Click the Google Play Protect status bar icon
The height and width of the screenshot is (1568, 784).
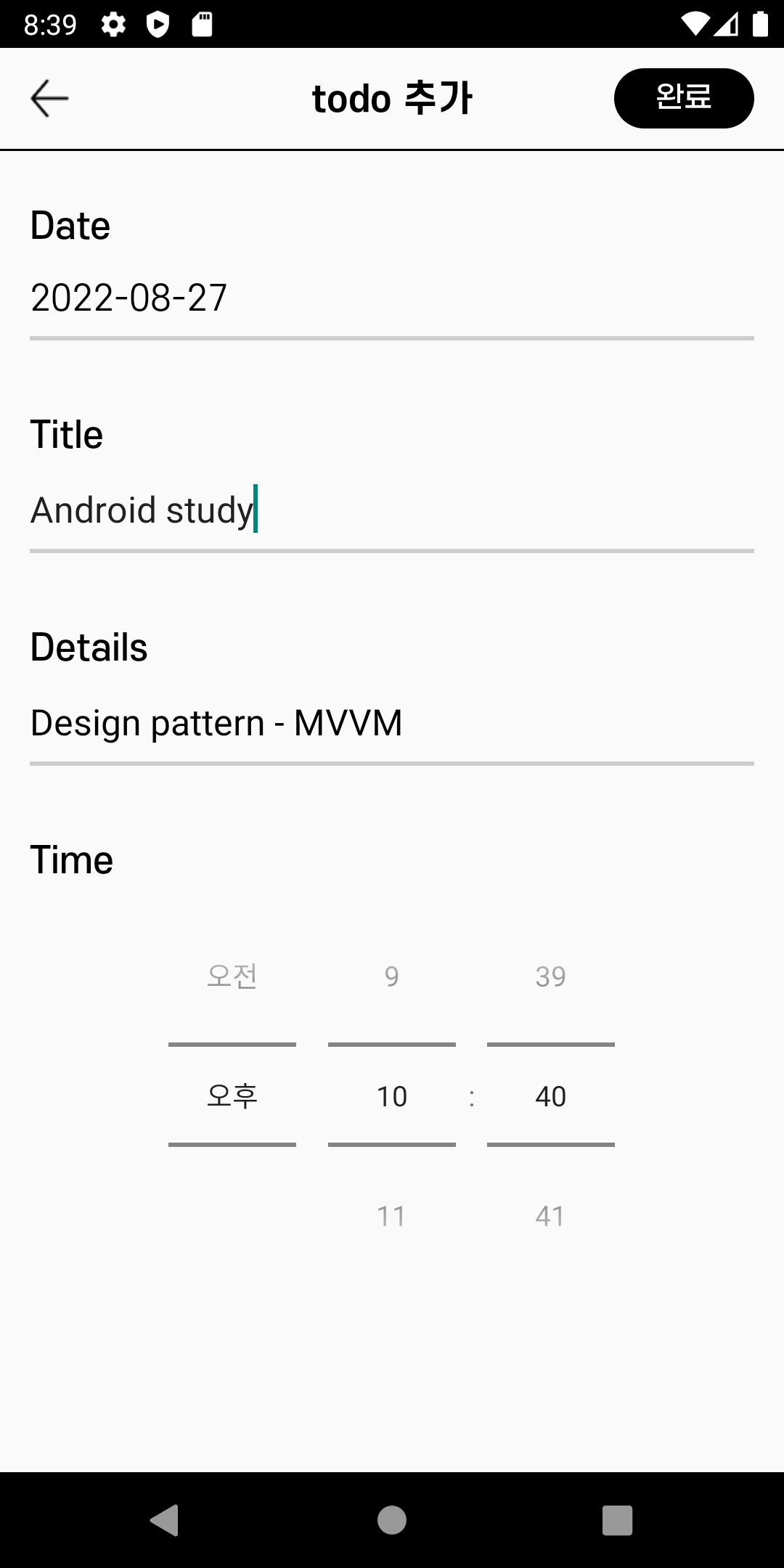[x=157, y=25]
